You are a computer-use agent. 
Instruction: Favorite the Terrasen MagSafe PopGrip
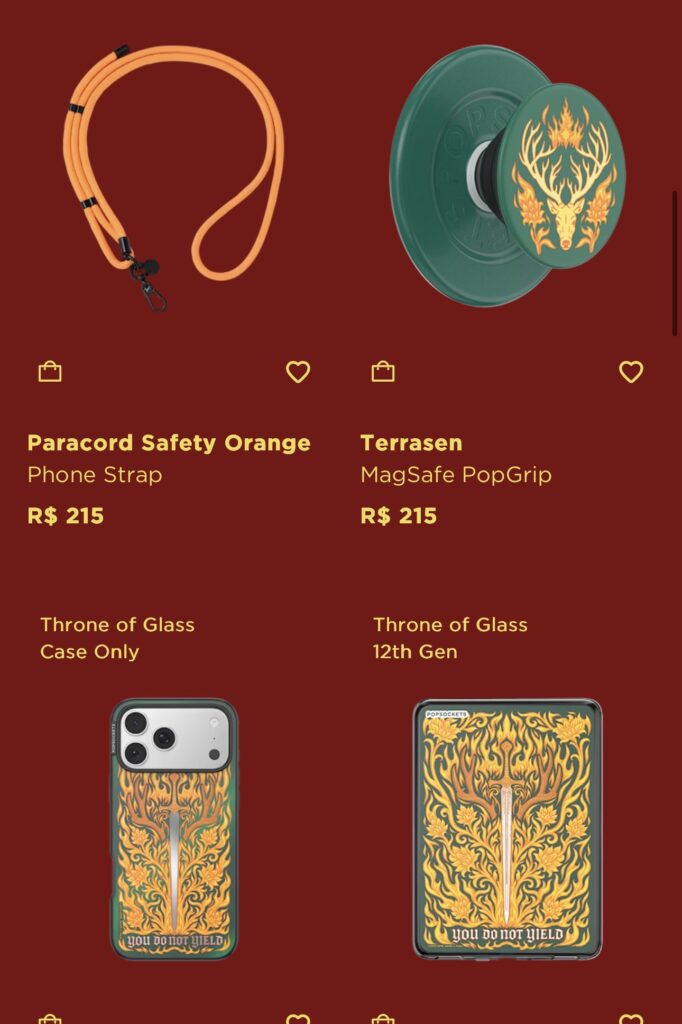631,372
